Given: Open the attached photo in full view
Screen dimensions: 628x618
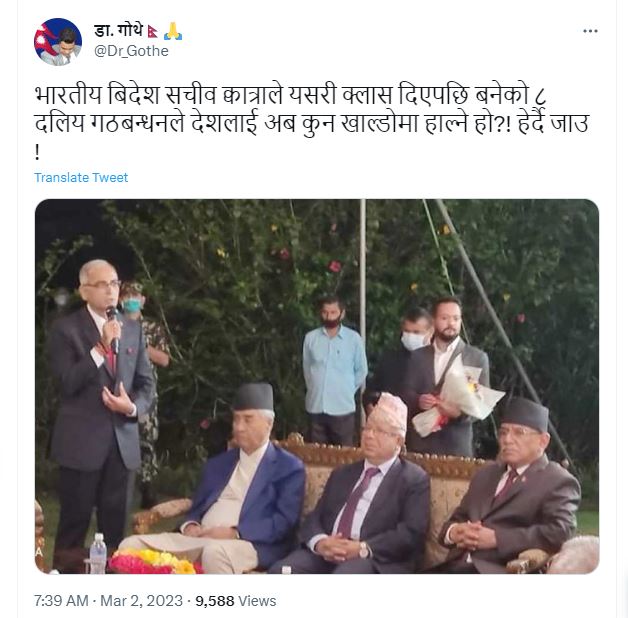Looking at the screenshot, I should [316, 386].
